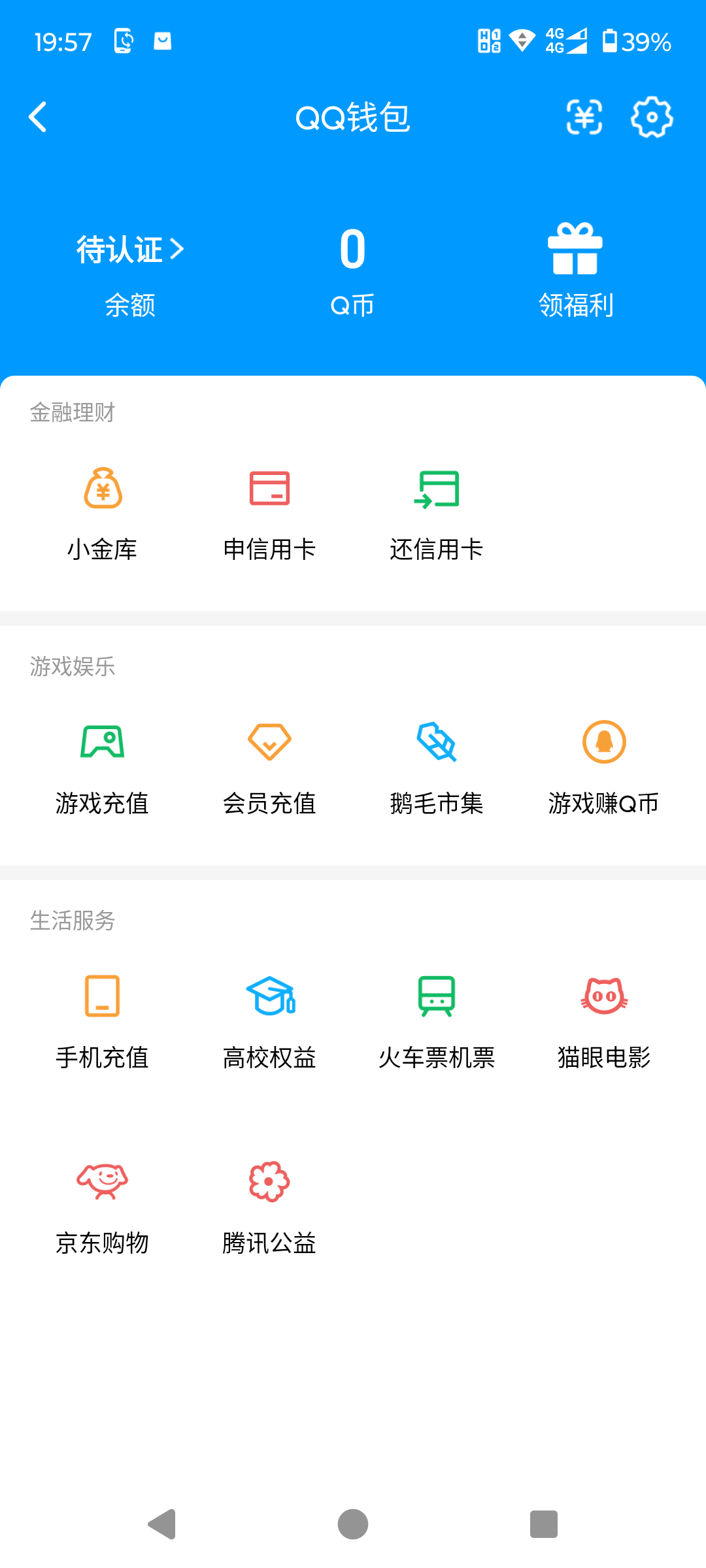Image resolution: width=706 pixels, height=1568 pixels.
Task: Open 京东购物 JD shopping
Action: coord(103,1207)
